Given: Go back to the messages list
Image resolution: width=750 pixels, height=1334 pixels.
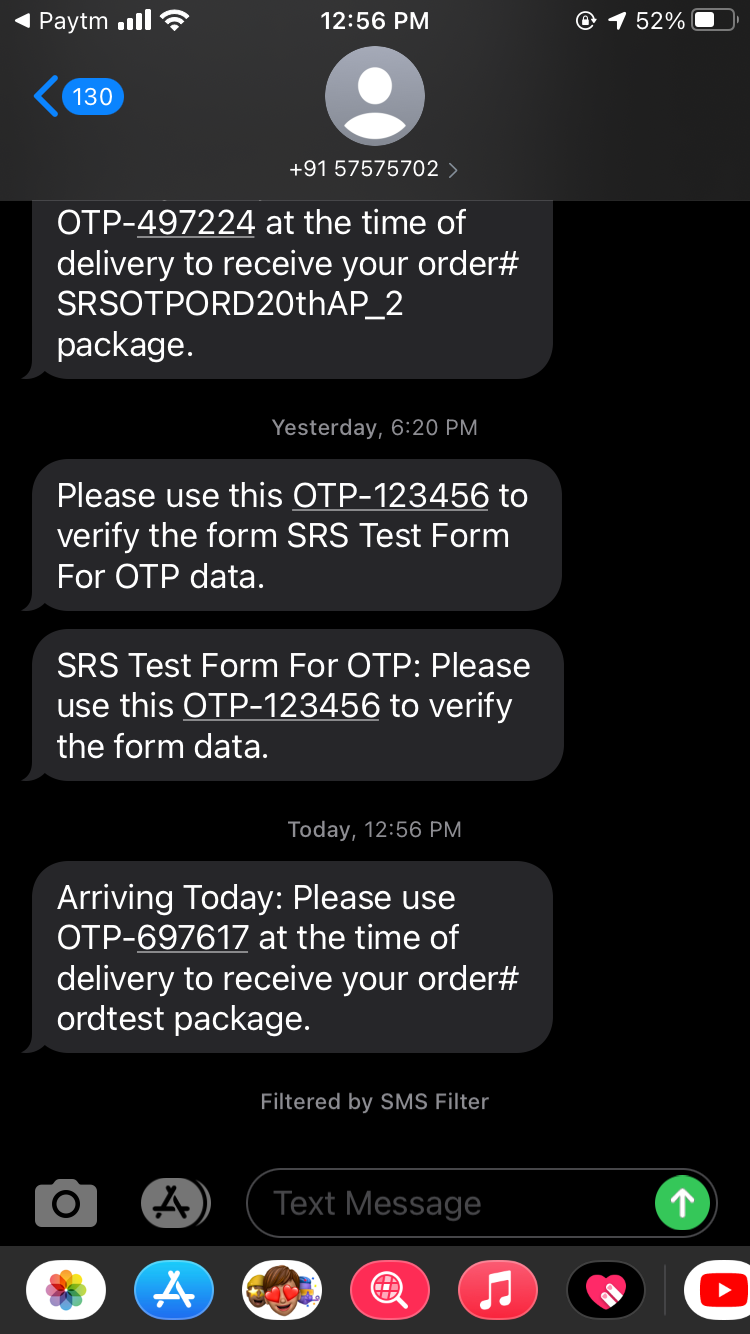Looking at the screenshot, I should pyautogui.click(x=78, y=97).
